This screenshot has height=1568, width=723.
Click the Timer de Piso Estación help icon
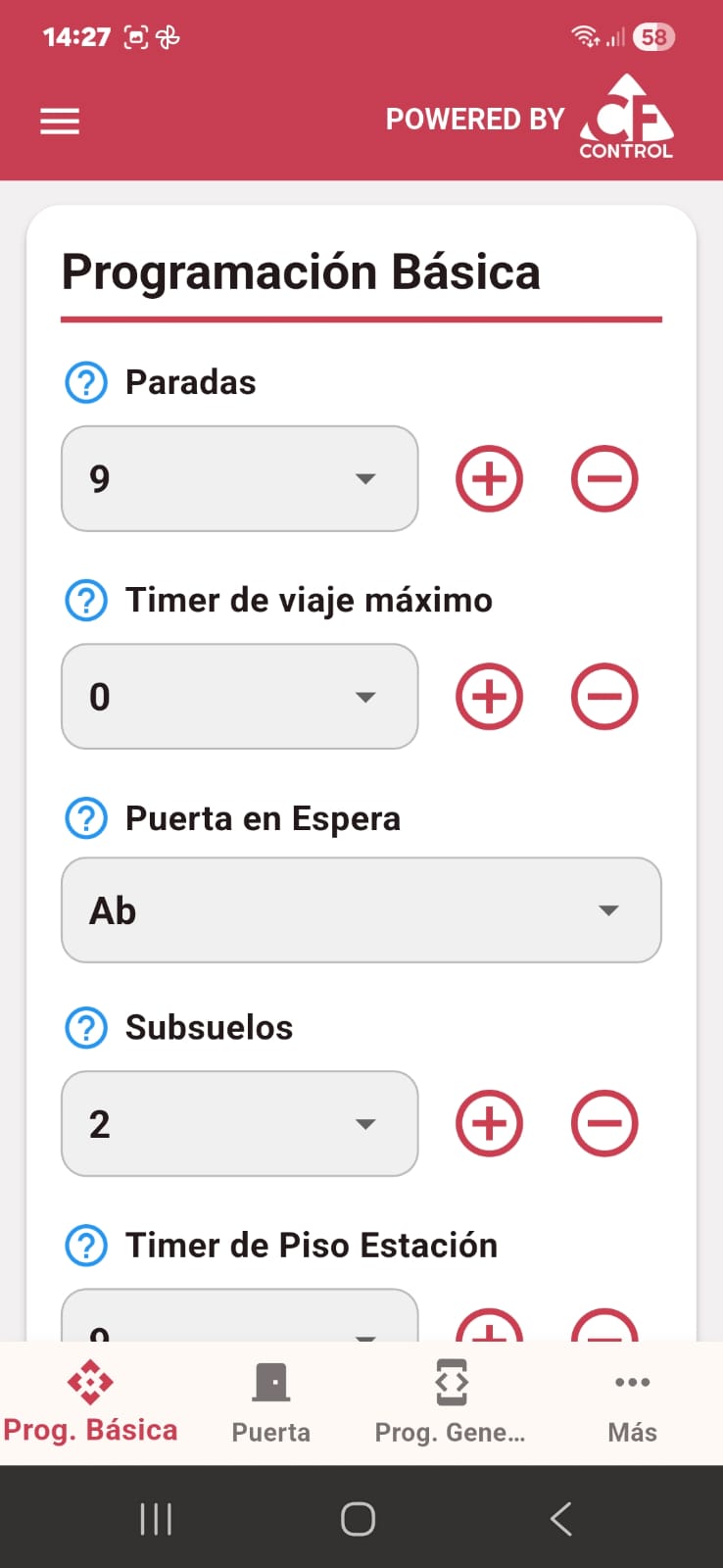[86, 1246]
